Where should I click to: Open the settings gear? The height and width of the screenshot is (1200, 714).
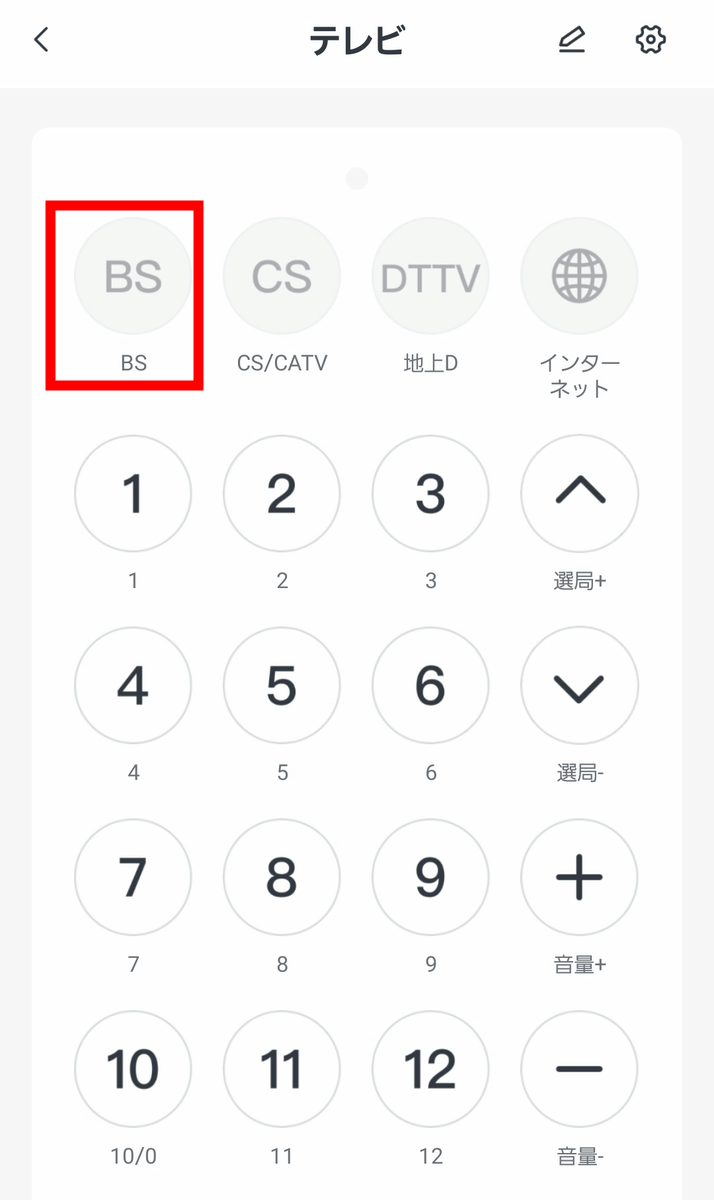[x=651, y=40]
